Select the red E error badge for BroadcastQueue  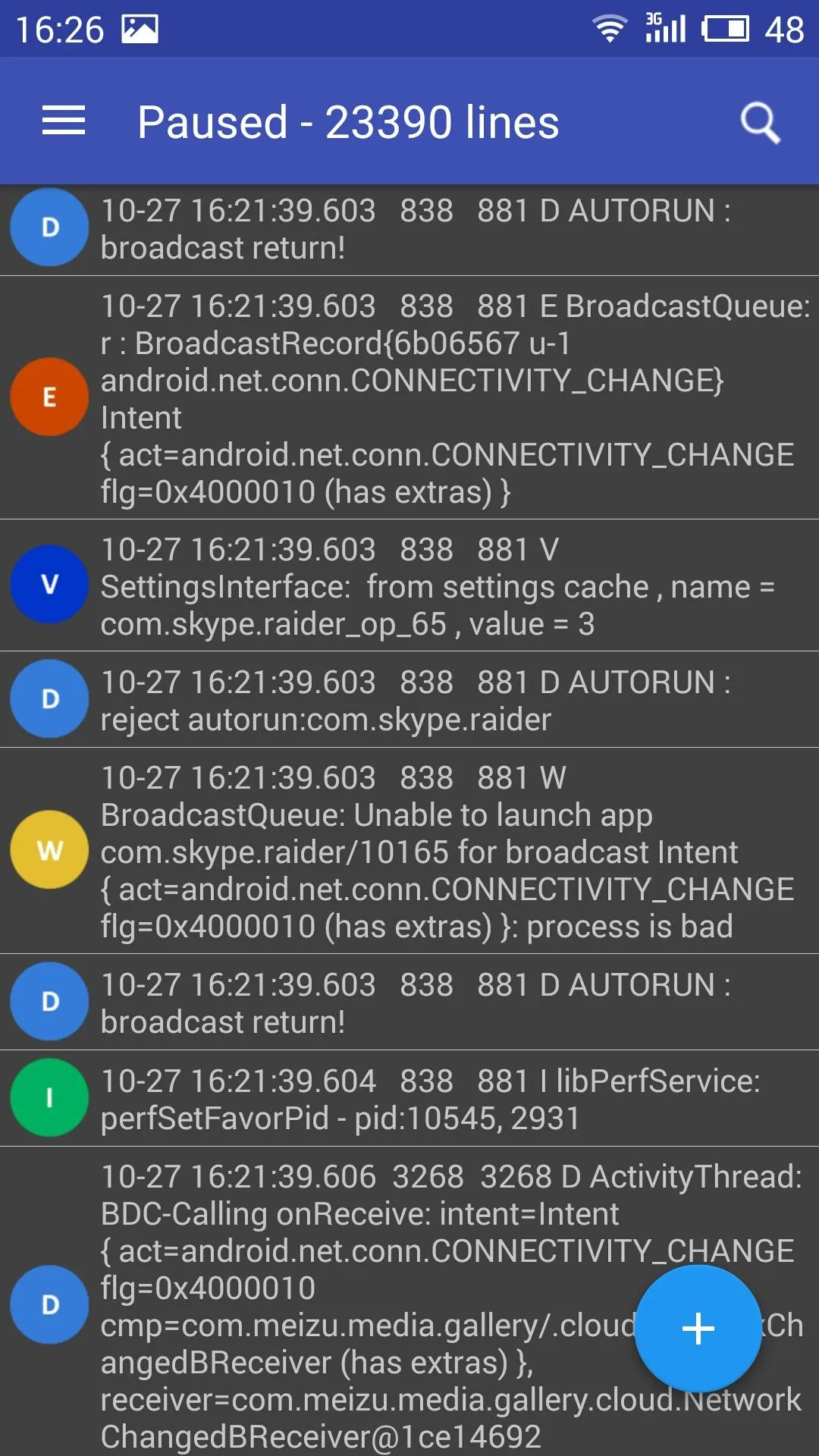[49, 396]
